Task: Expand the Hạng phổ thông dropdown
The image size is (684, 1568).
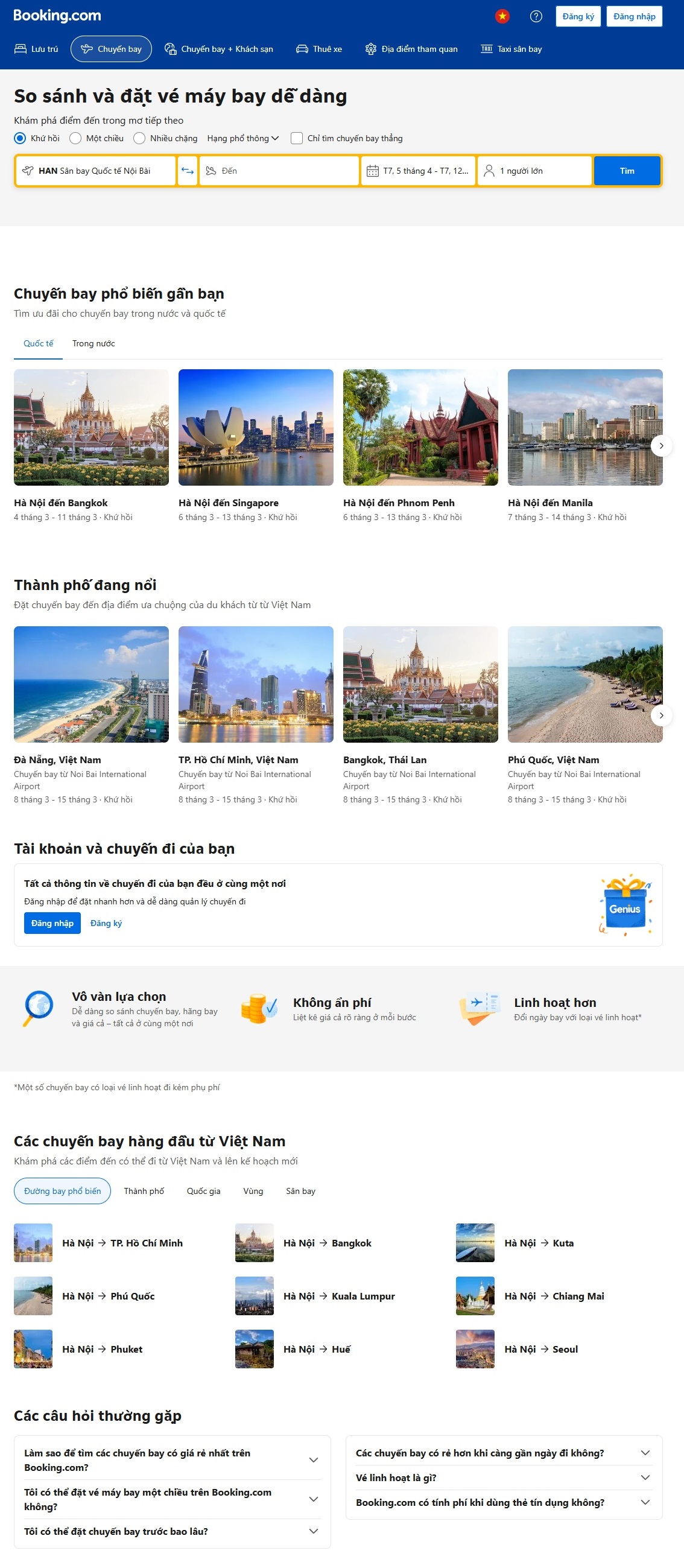Action: tap(242, 138)
